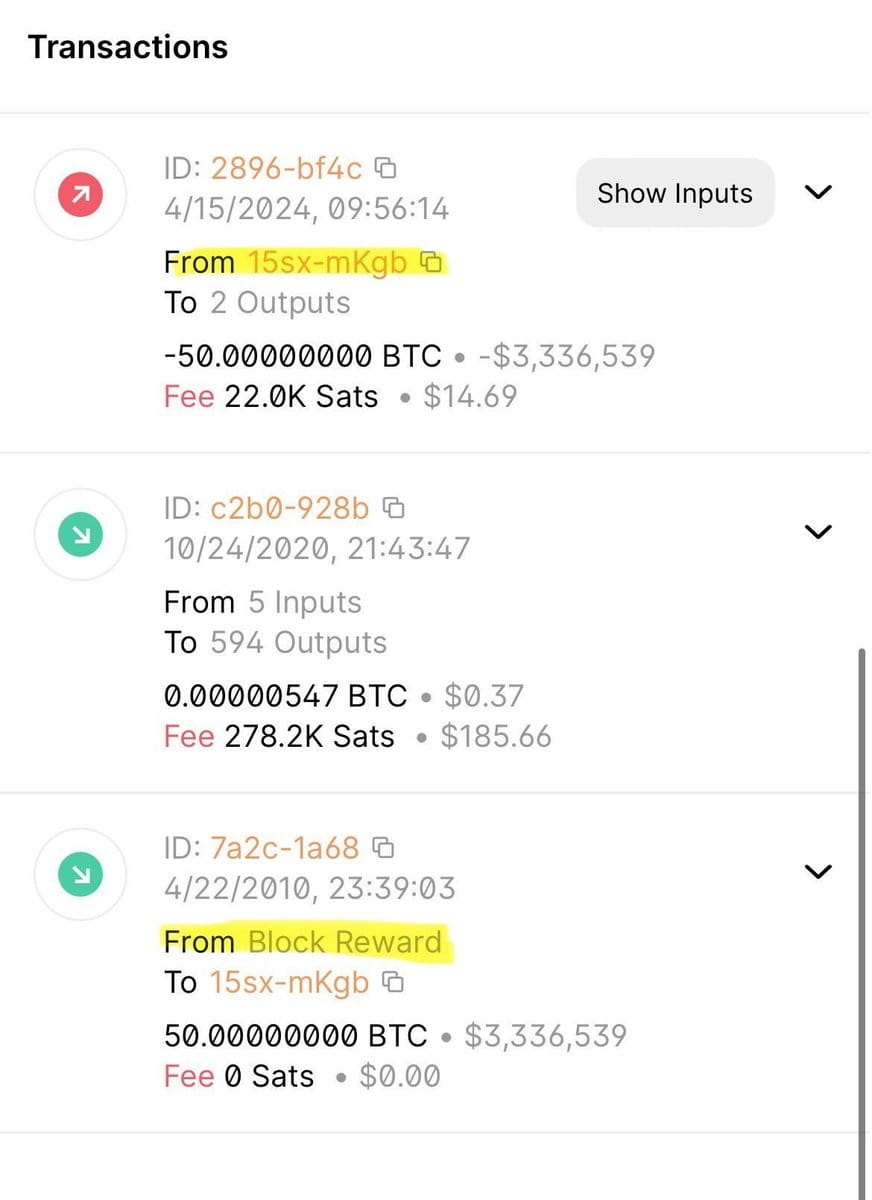This screenshot has height=1200, width=872.
Task: Open transaction 7a2c-1a68 via its ID link
Action: click(284, 847)
